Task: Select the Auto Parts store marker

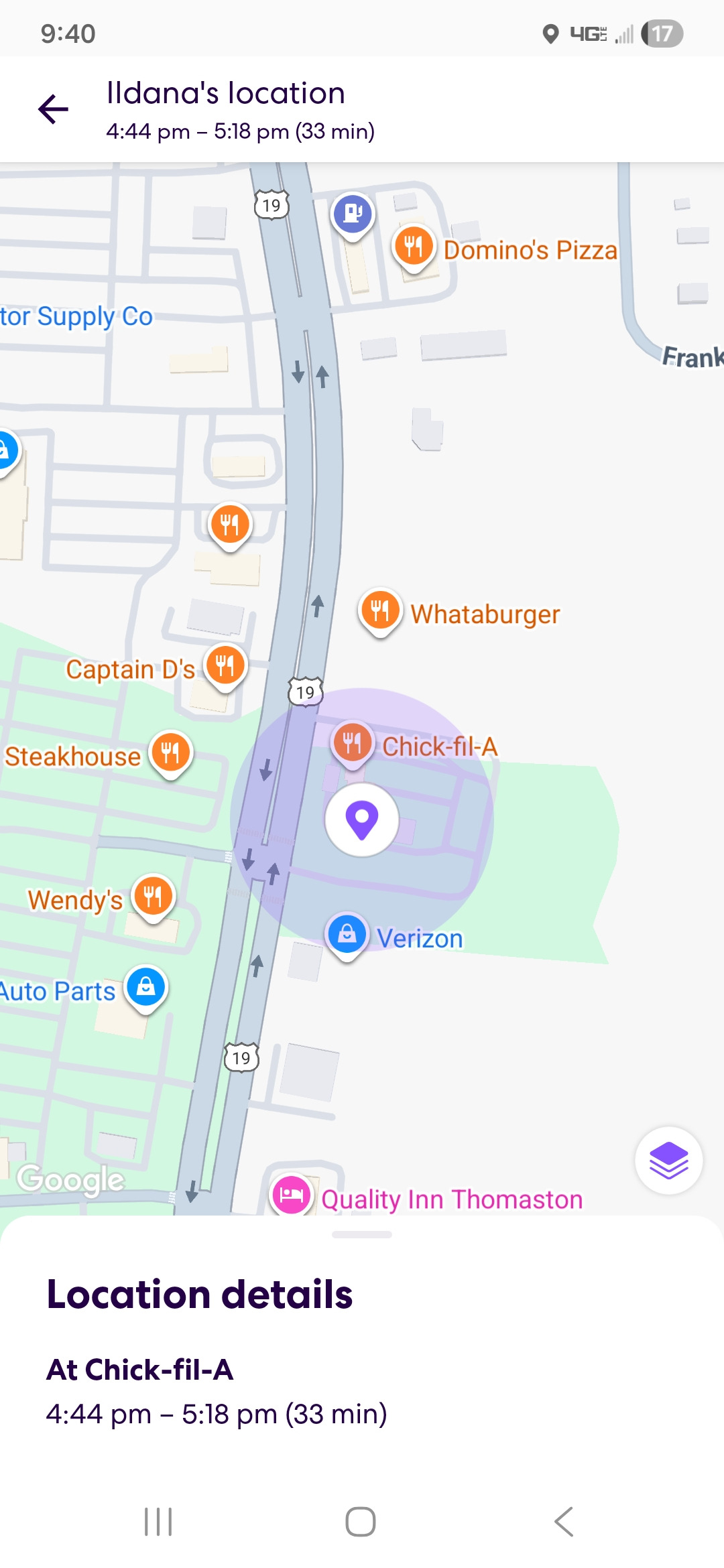Action: (x=145, y=987)
